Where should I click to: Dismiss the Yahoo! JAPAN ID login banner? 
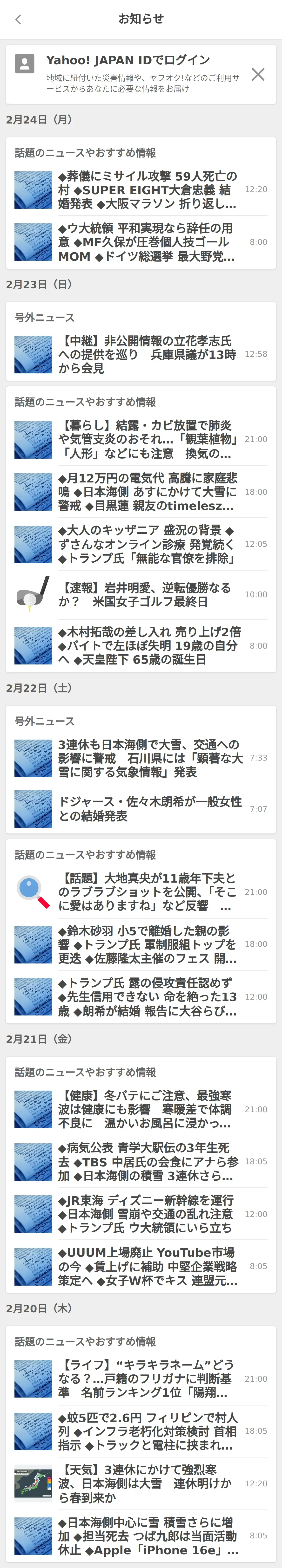pyautogui.click(x=258, y=74)
